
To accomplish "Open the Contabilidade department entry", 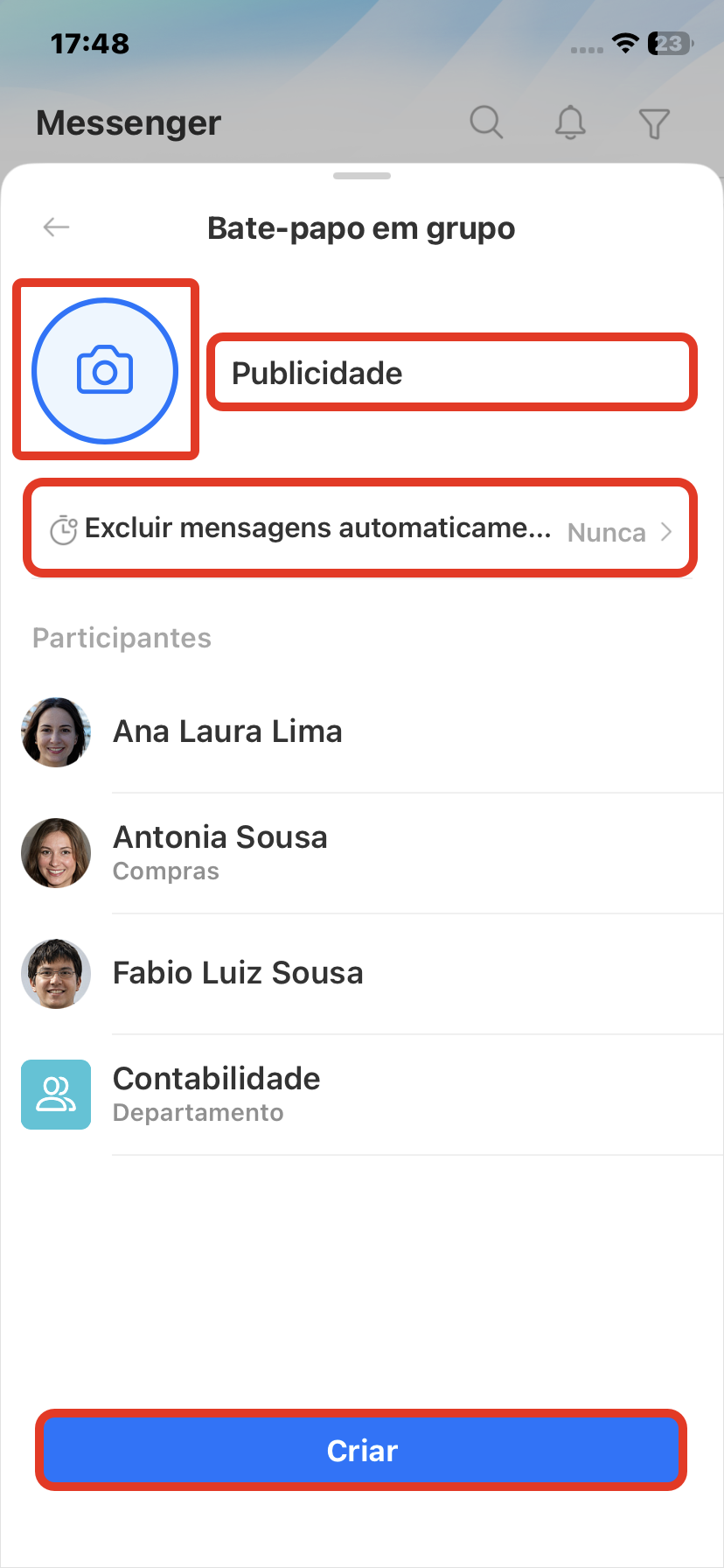I will [x=217, y=1094].
